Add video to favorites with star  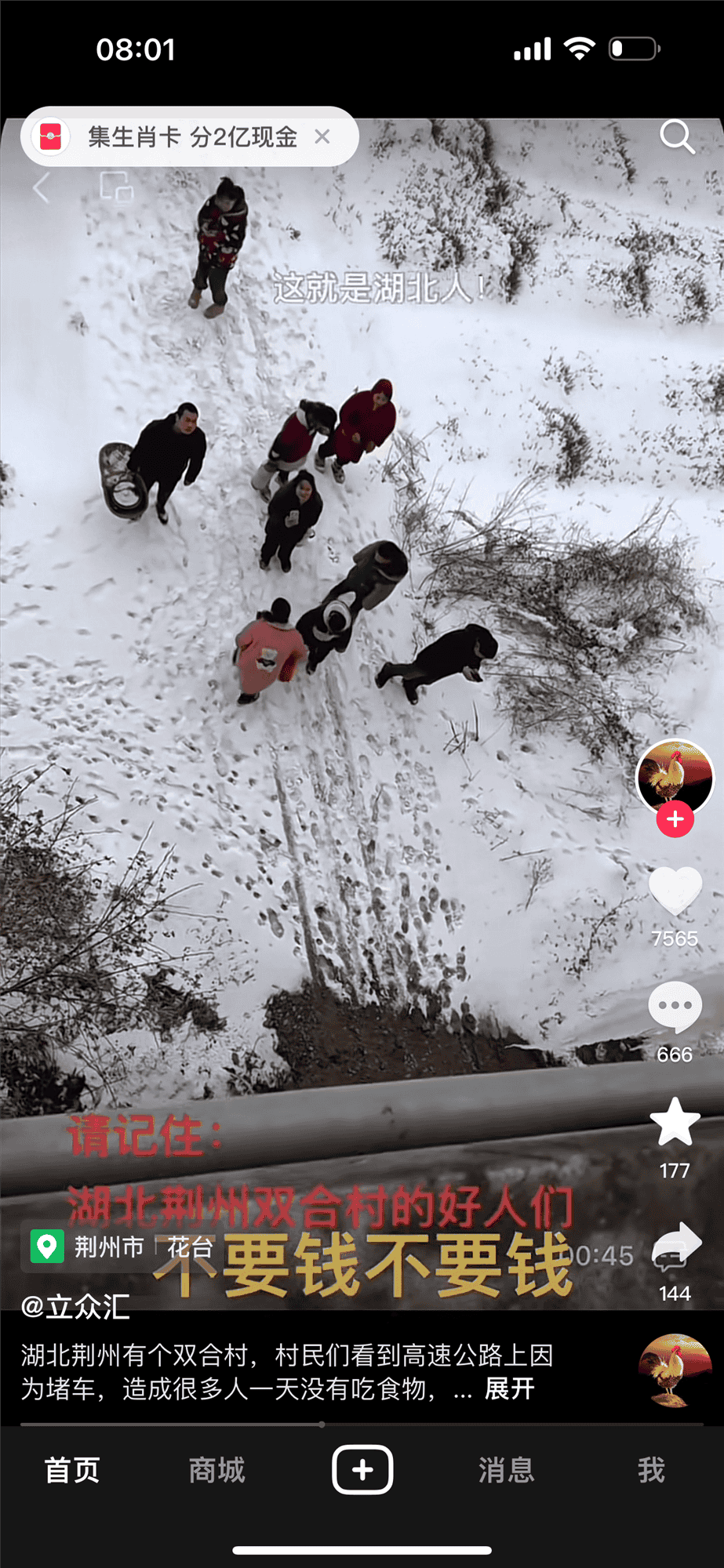click(675, 1123)
